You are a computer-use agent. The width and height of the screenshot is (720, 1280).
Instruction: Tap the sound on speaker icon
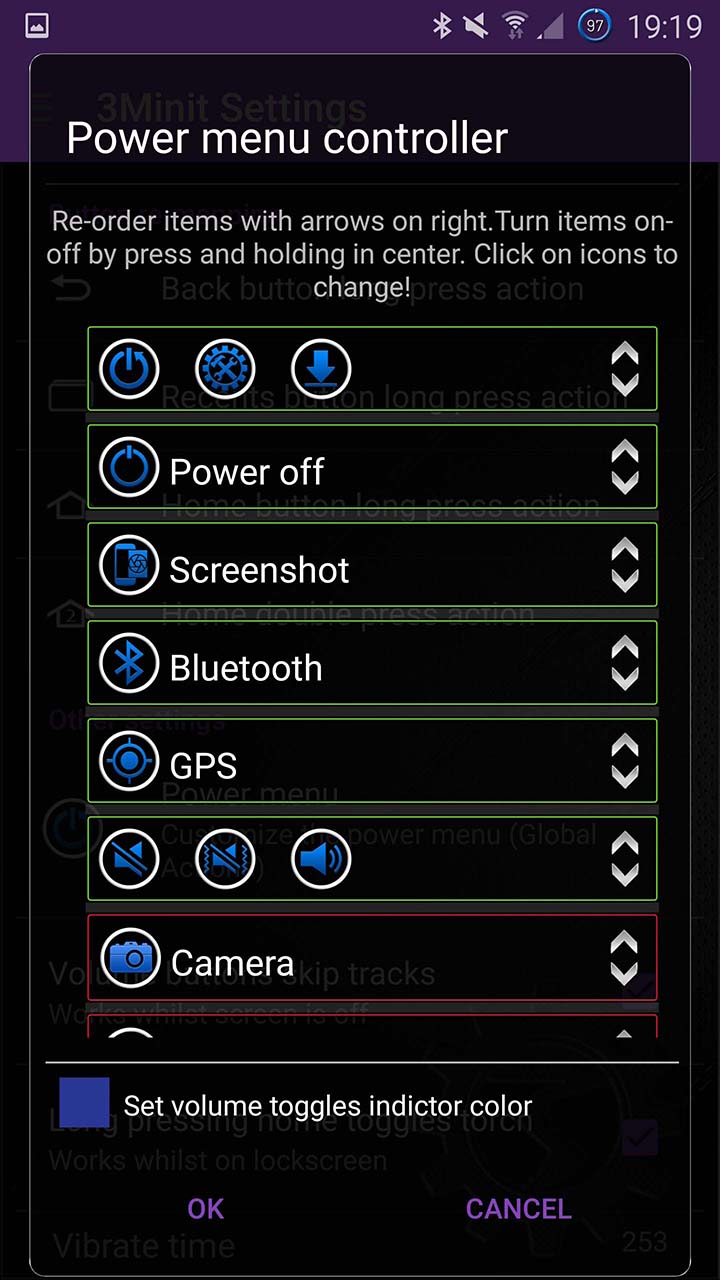click(321, 859)
